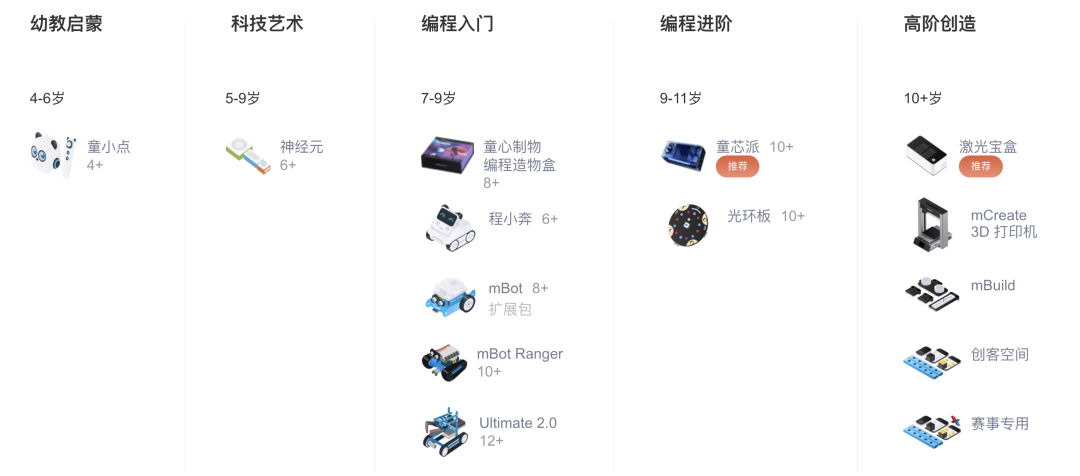Image resolution: width=1080 pixels, height=476 pixels.
Task: Open mBot 扩展包 link
Action: pos(510,309)
